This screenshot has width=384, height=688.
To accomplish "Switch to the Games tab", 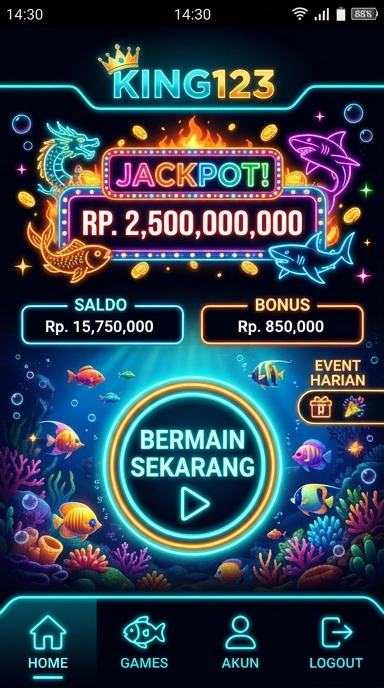I will click(144, 642).
